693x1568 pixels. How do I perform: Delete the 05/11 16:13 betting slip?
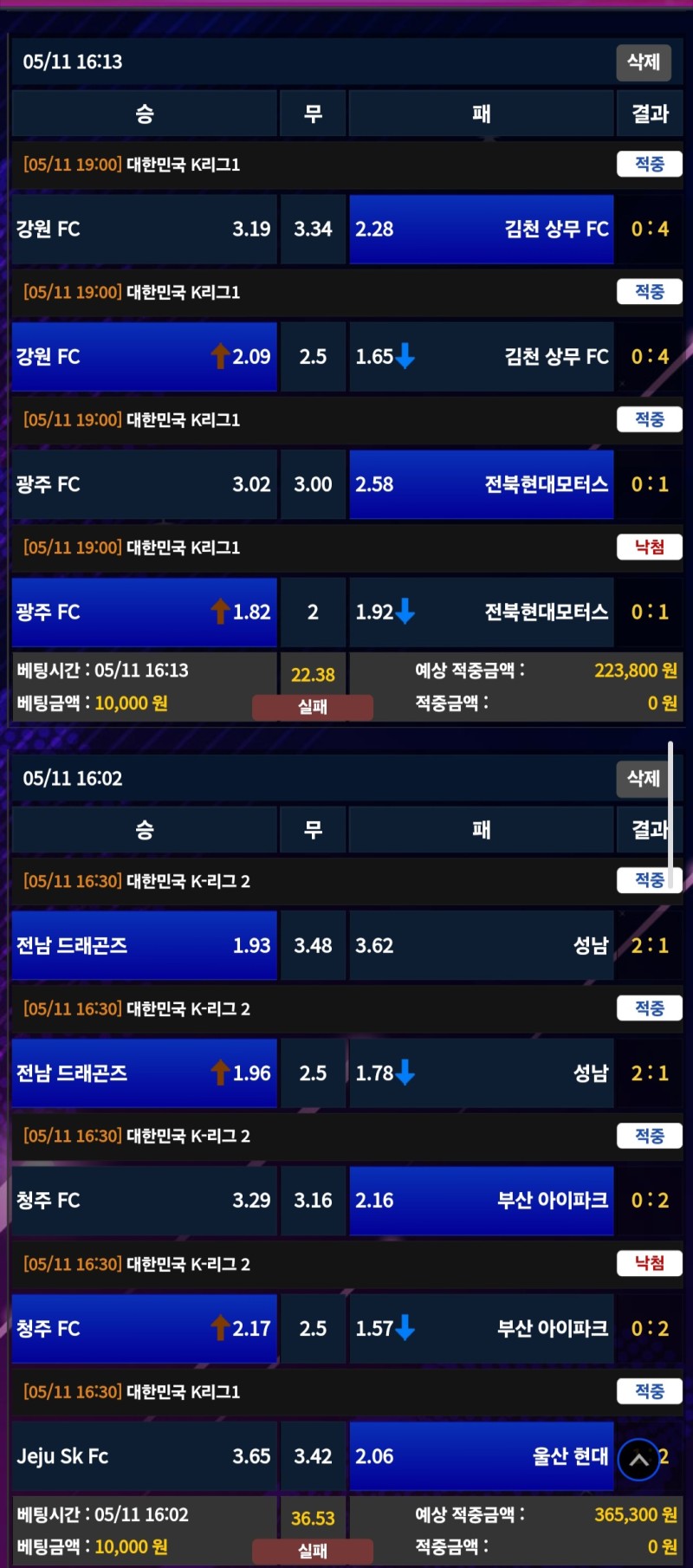[x=644, y=62]
